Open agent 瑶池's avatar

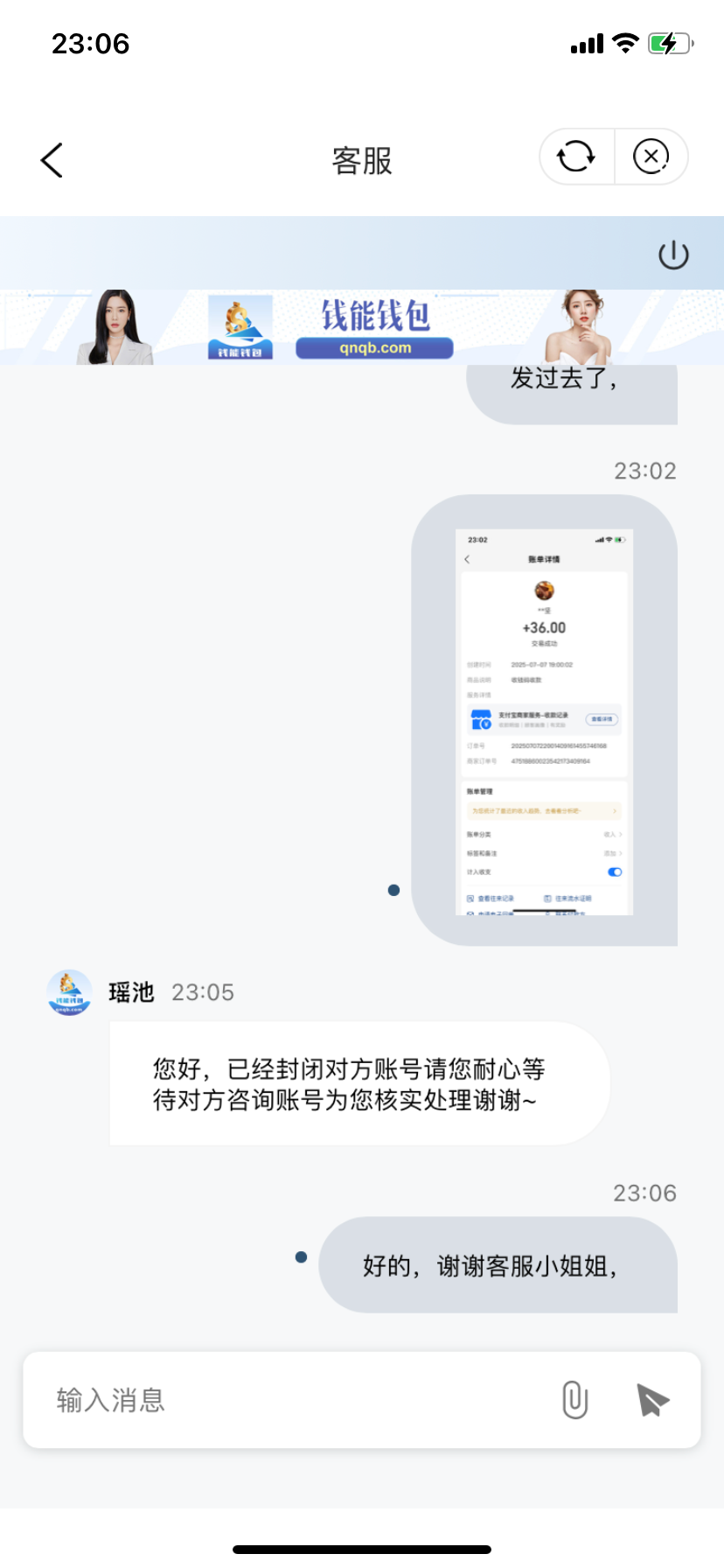[69, 992]
